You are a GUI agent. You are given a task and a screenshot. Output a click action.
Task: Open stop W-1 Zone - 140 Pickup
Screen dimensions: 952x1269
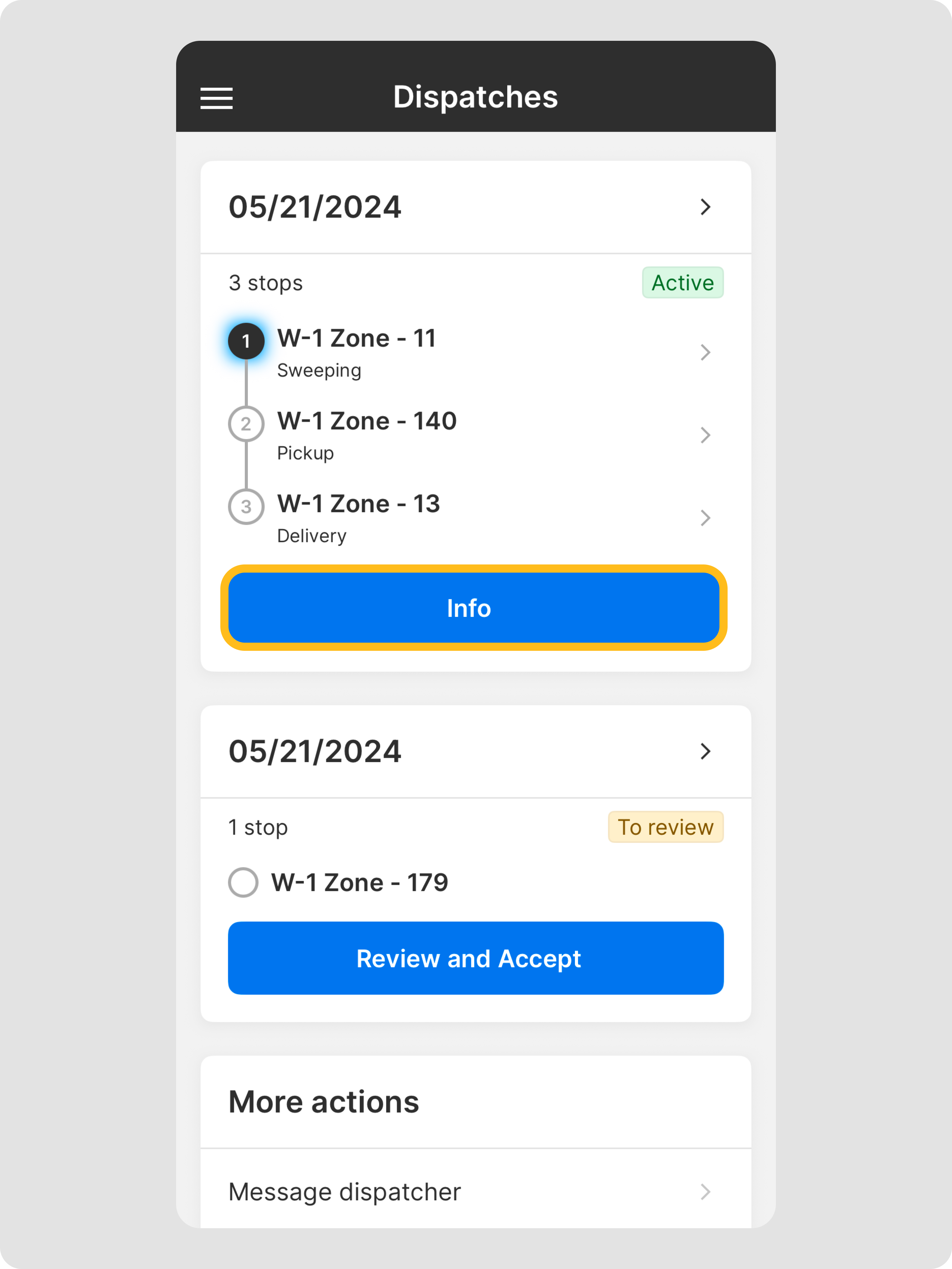tap(475, 436)
